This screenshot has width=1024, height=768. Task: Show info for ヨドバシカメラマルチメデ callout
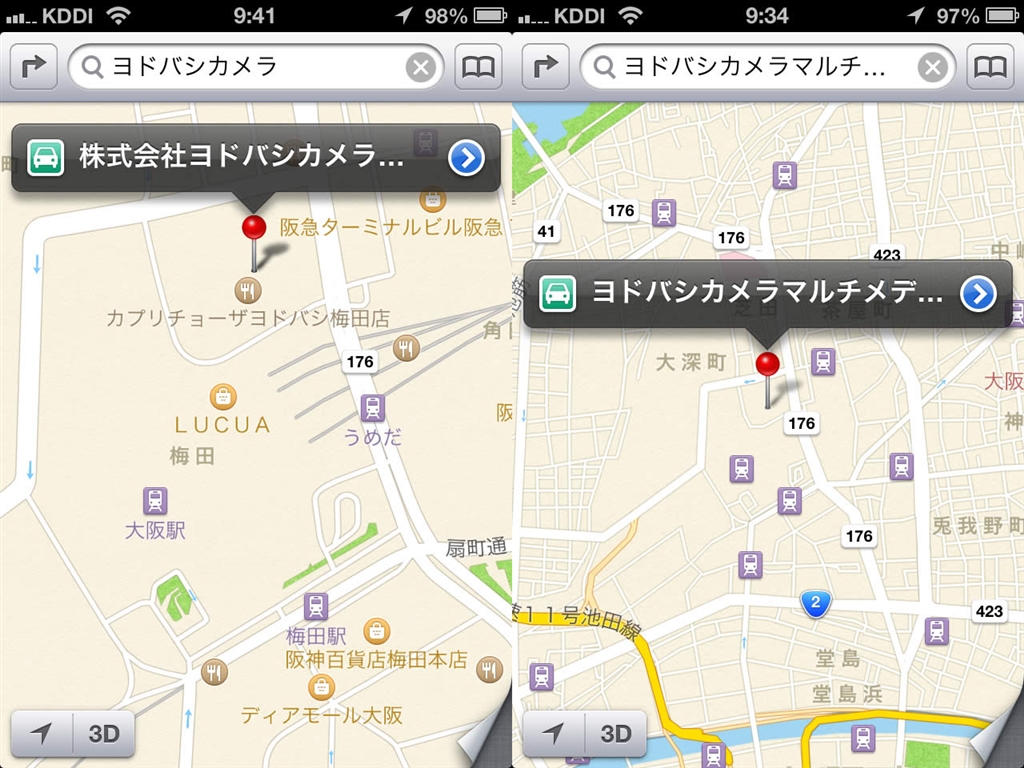[x=978, y=294]
